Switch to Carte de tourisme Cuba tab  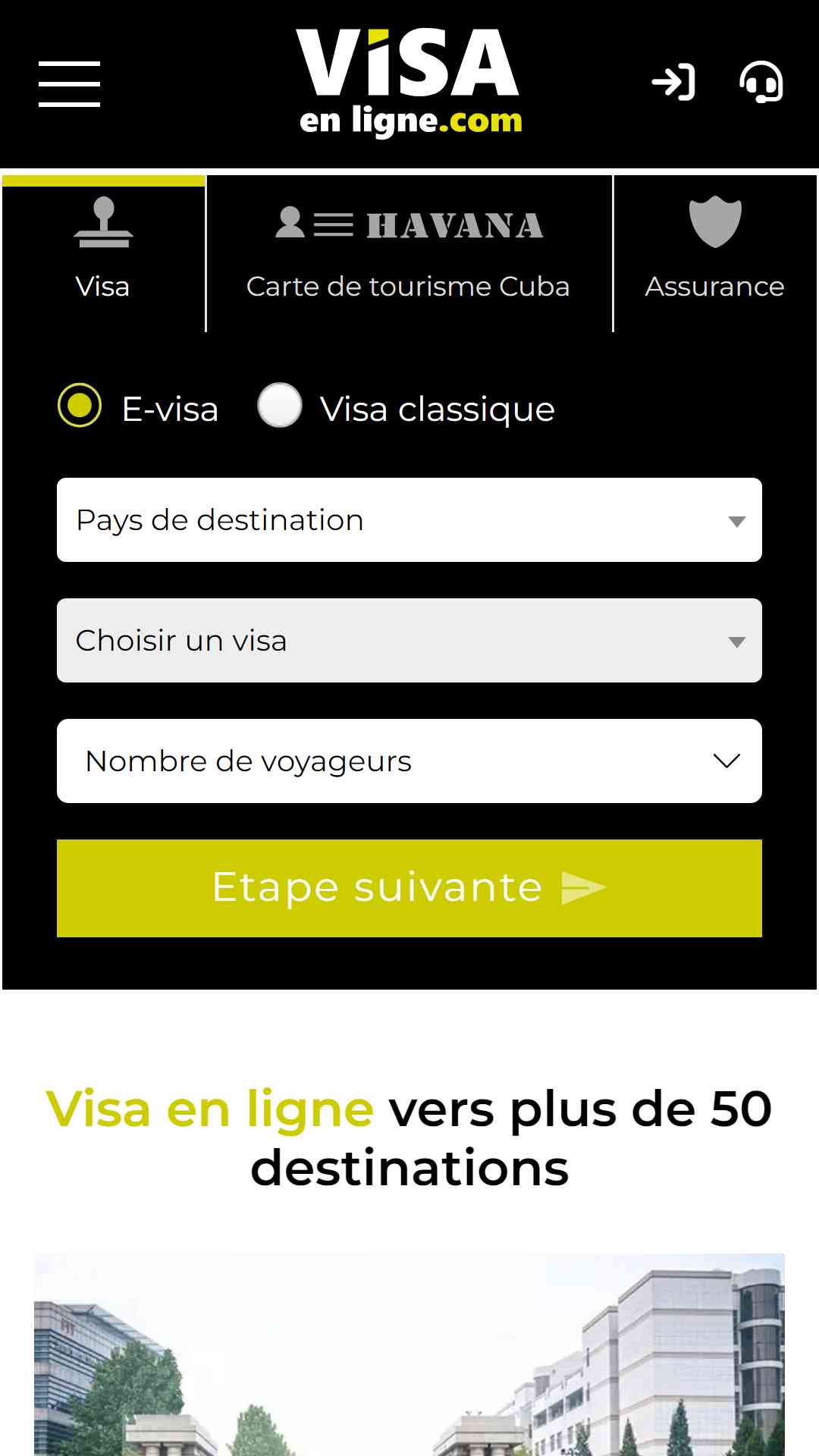(409, 254)
